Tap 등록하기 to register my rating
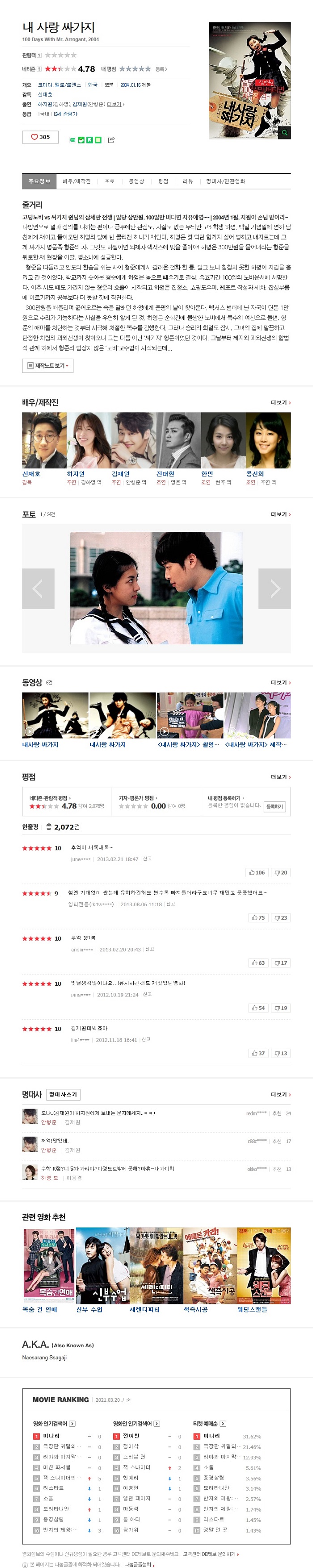This screenshot has height=1568, width=313. [275, 806]
